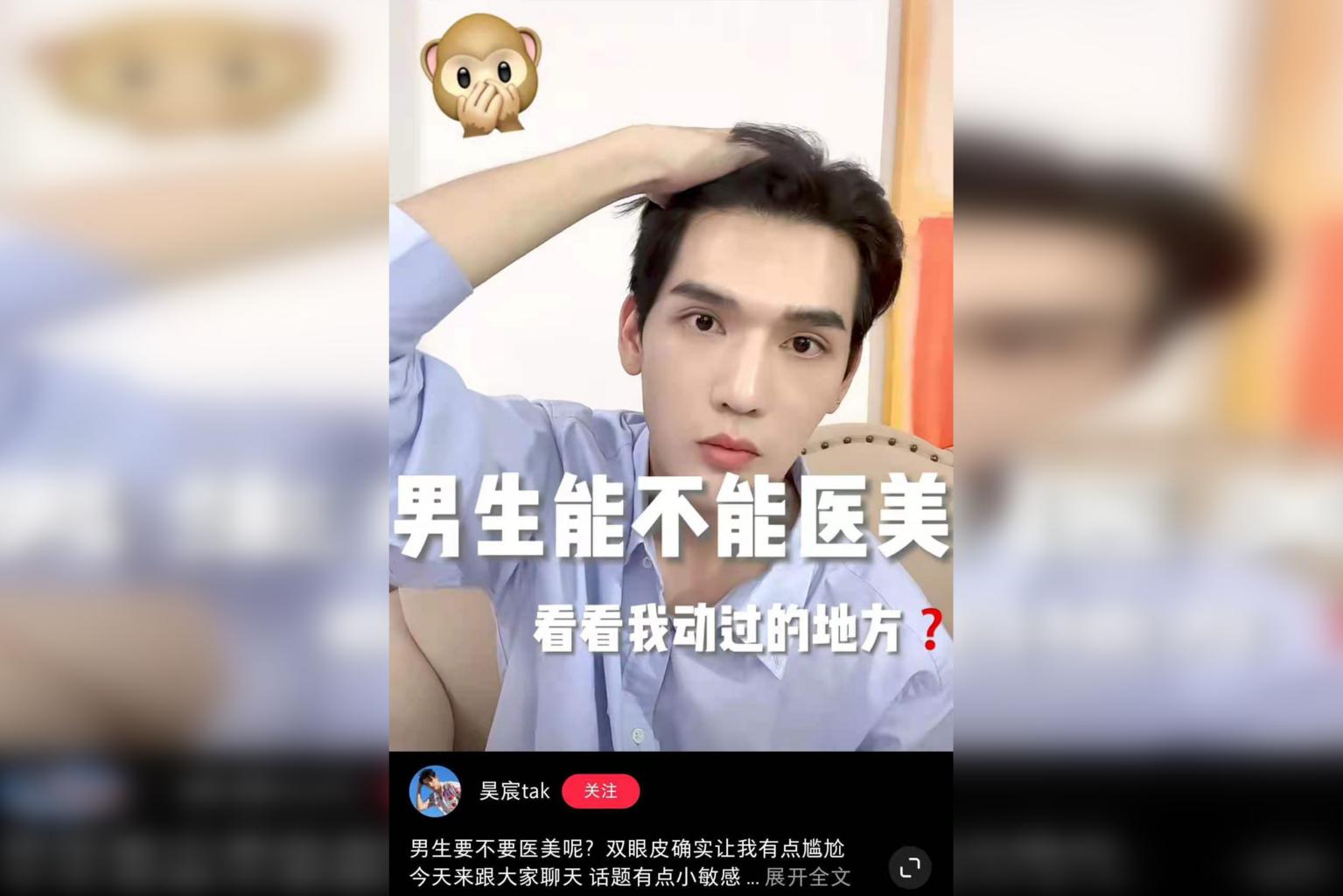Expand the caption with 展开全文

(807, 876)
